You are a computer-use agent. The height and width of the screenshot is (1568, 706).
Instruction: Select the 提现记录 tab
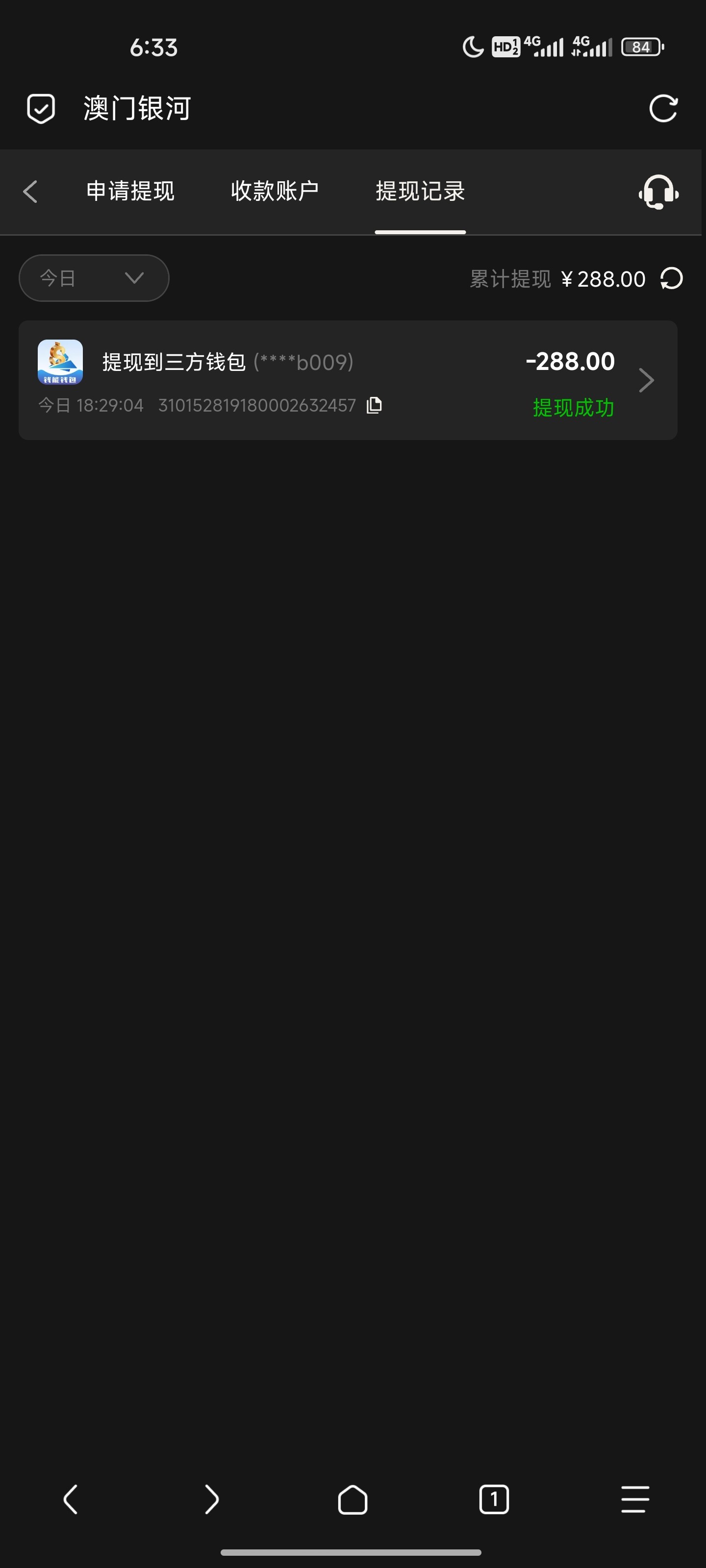(420, 191)
